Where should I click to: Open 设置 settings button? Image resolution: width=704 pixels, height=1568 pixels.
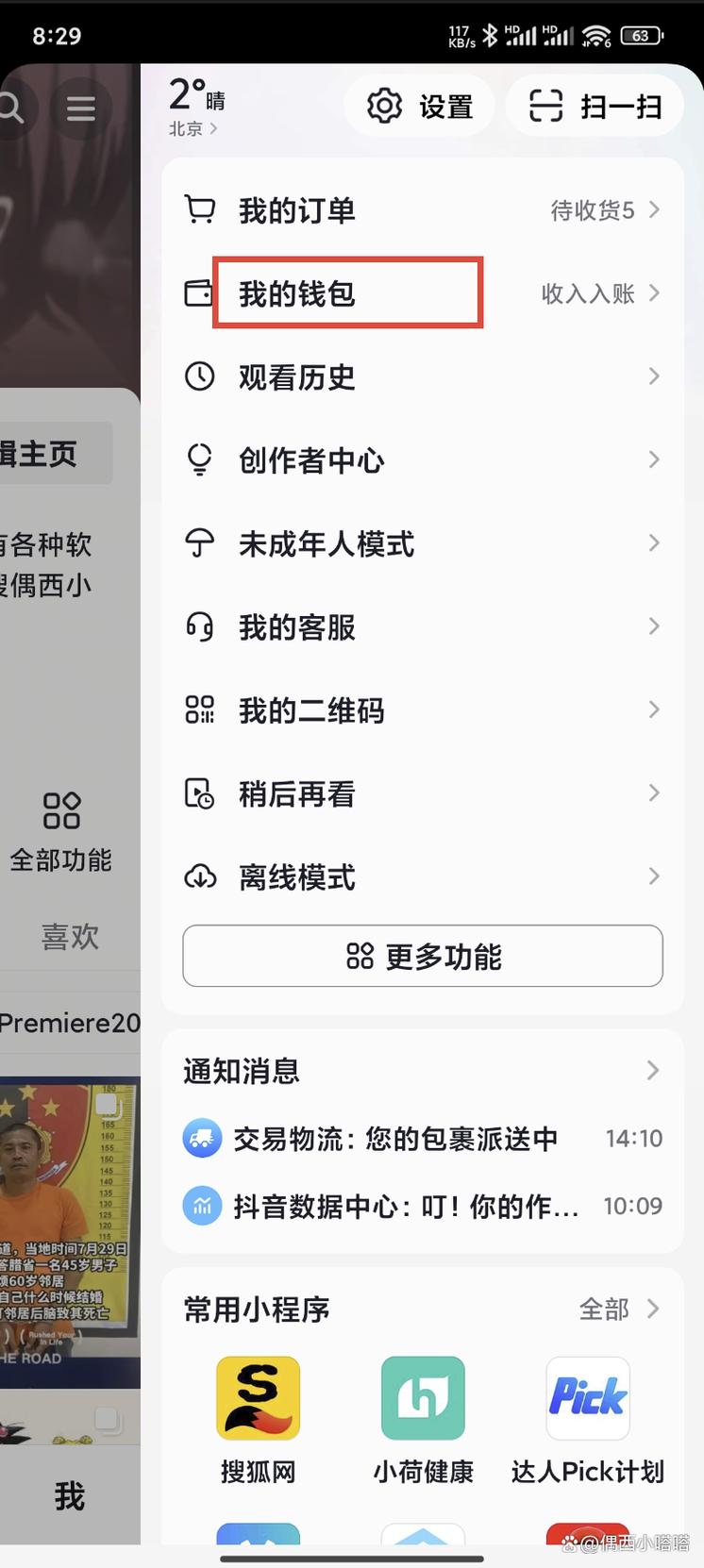pos(419,107)
